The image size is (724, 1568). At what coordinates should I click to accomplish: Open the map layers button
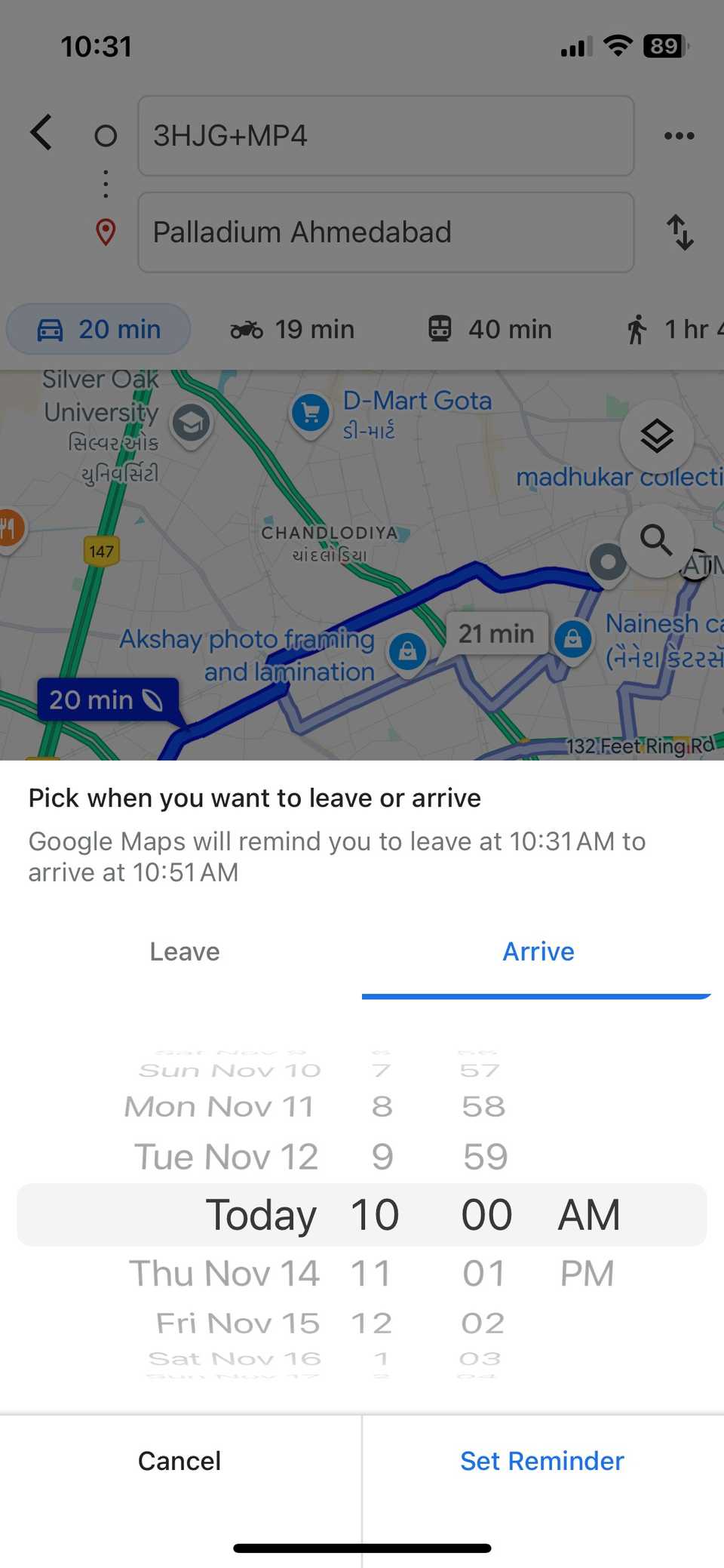pyautogui.click(x=656, y=436)
